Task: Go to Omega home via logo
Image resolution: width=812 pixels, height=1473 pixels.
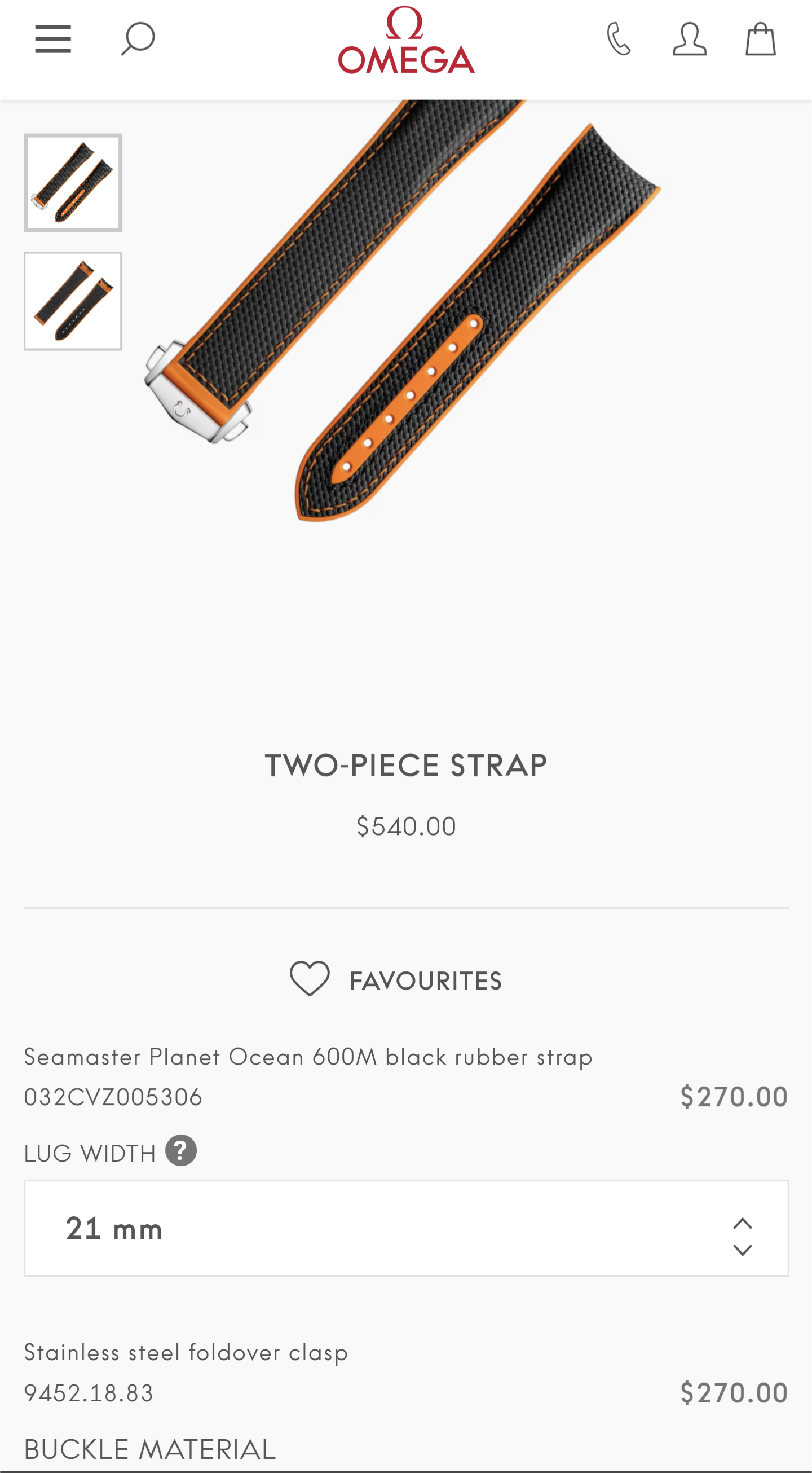Action: point(405,41)
